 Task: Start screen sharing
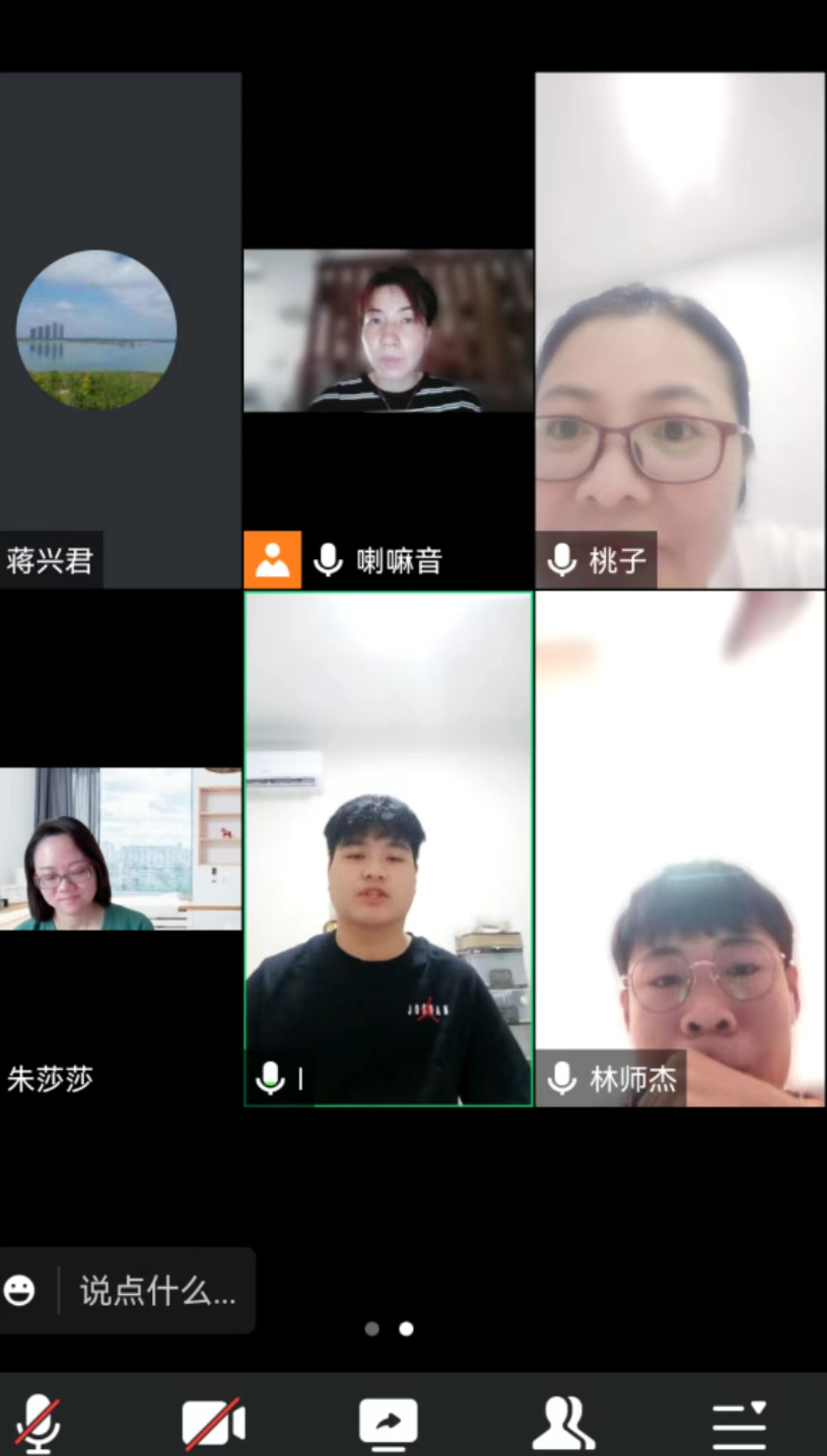(388, 1422)
